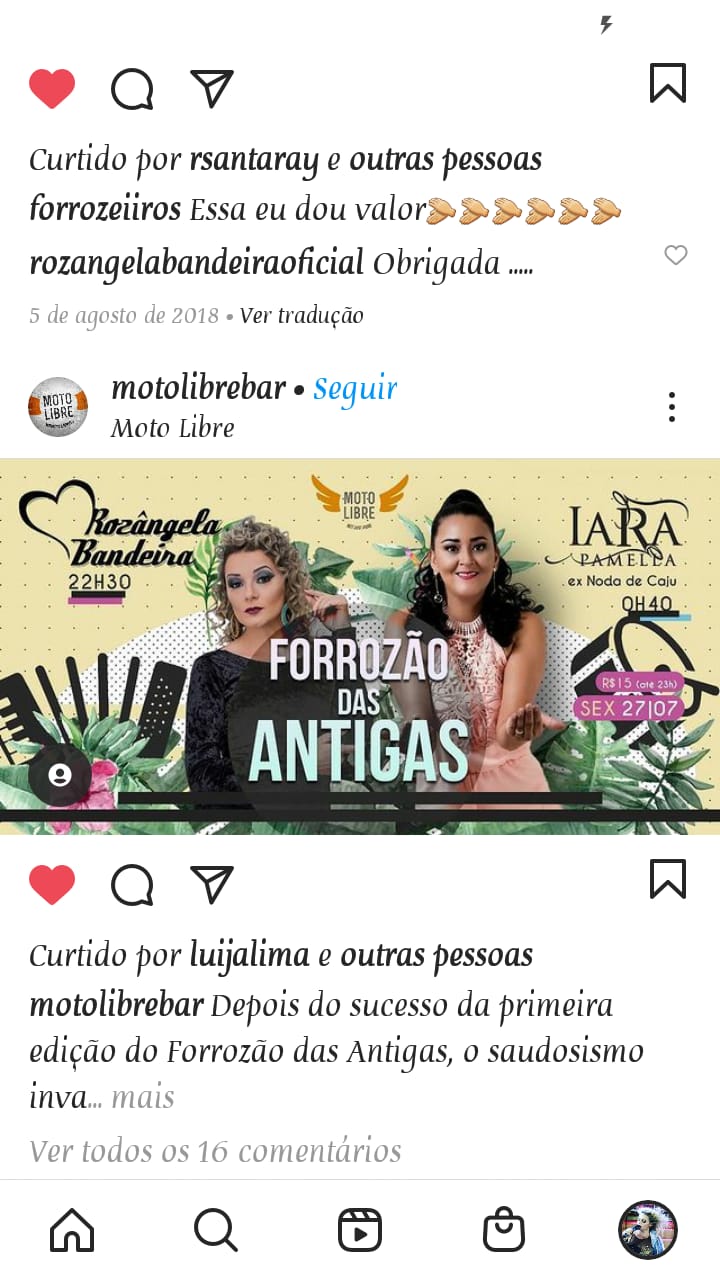720x1280 pixels.
Task: Open comments on the forrozeiiros post
Action: pos(132,89)
